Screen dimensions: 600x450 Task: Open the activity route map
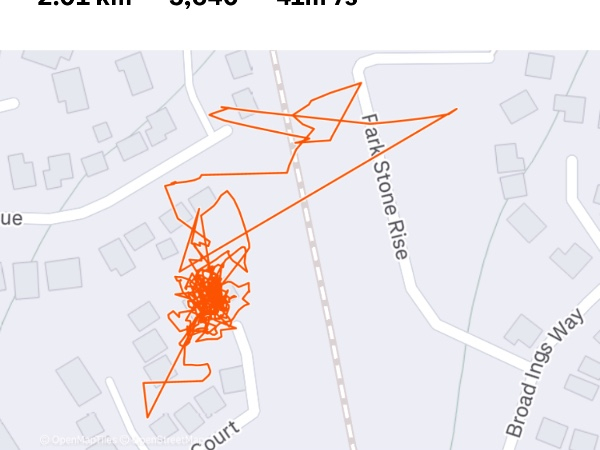pyautogui.click(x=300, y=250)
